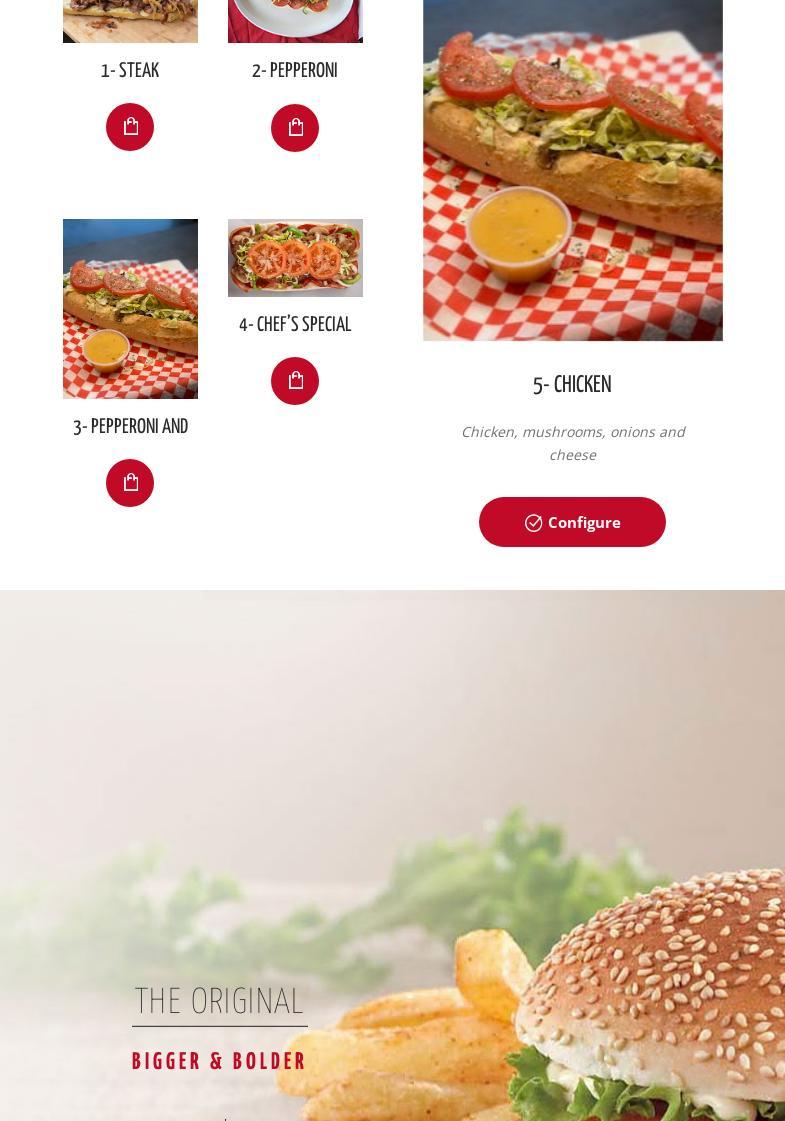Tap the Configure button for 5- Chicken
Screen dimensions: 785x1121
(x=572, y=522)
